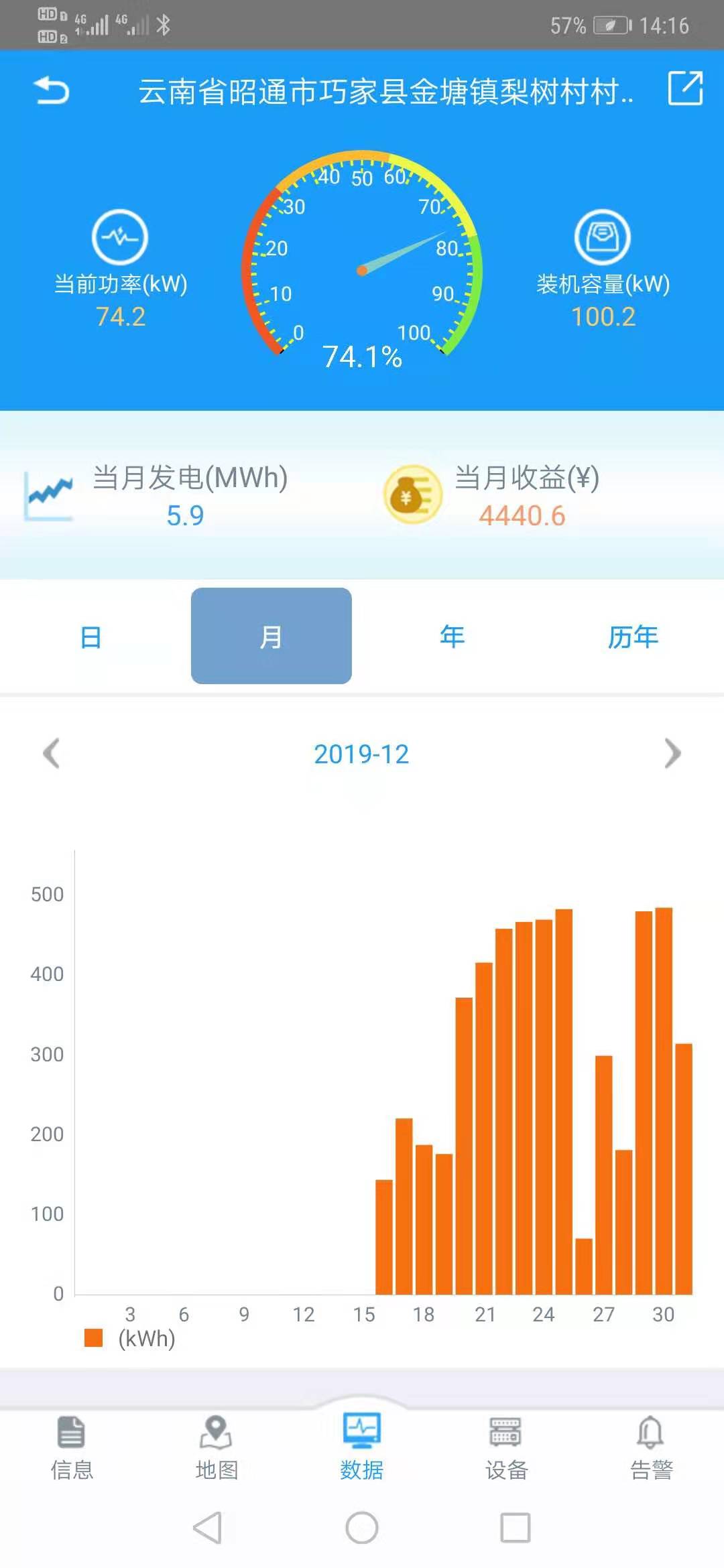This screenshot has height=1568, width=724.
Task: Switch to the 年 (year) tab
Action: tap(452, 637)
